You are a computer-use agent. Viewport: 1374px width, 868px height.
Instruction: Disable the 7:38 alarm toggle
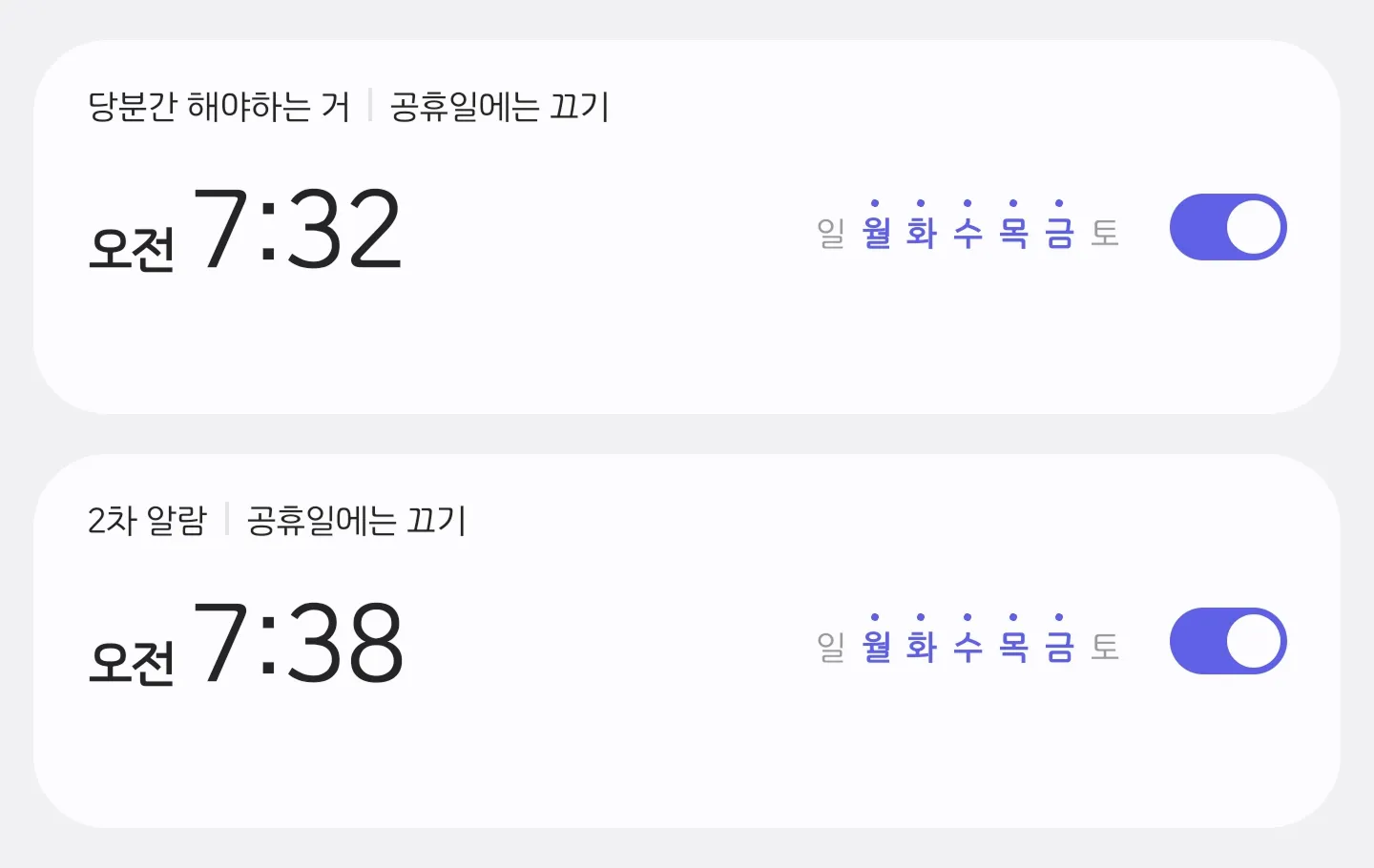(x=1228, y=641)
